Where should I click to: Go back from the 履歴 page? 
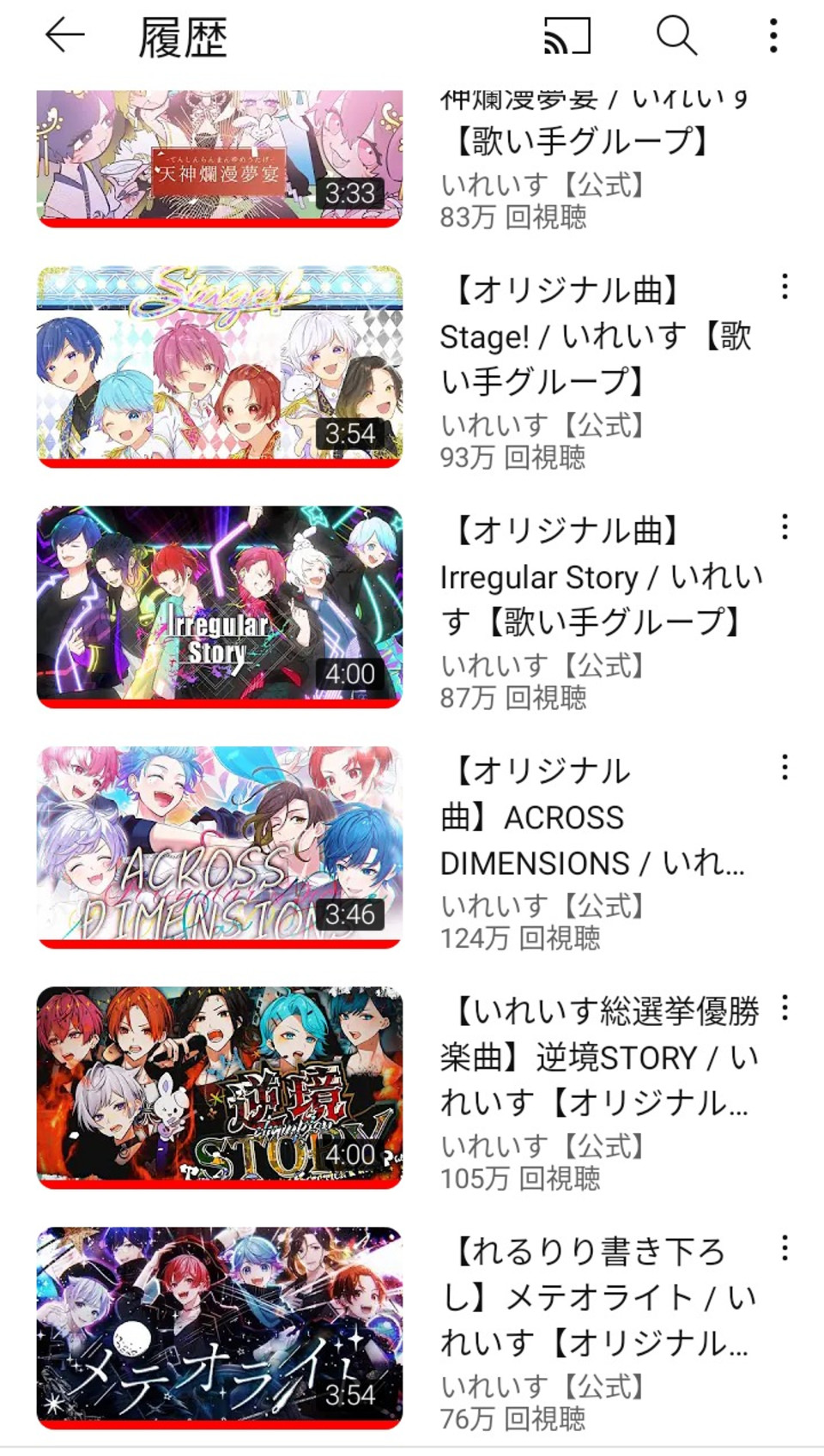[65, 36]
